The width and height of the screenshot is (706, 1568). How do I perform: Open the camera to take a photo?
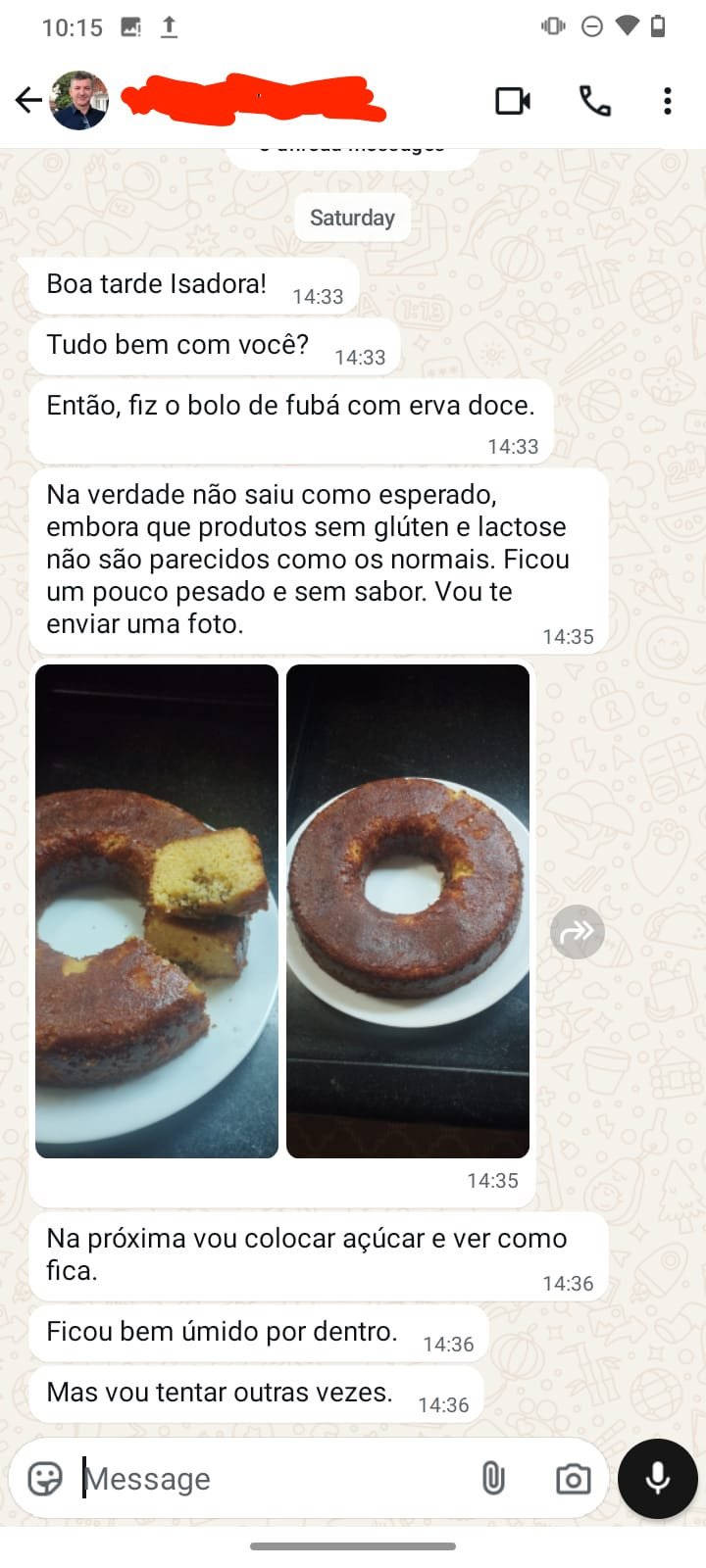[x=574, y=1479]
